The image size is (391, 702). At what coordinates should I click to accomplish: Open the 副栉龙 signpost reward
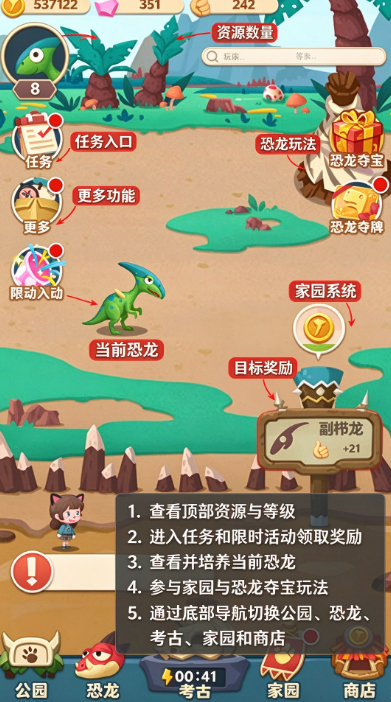(320, 440)
